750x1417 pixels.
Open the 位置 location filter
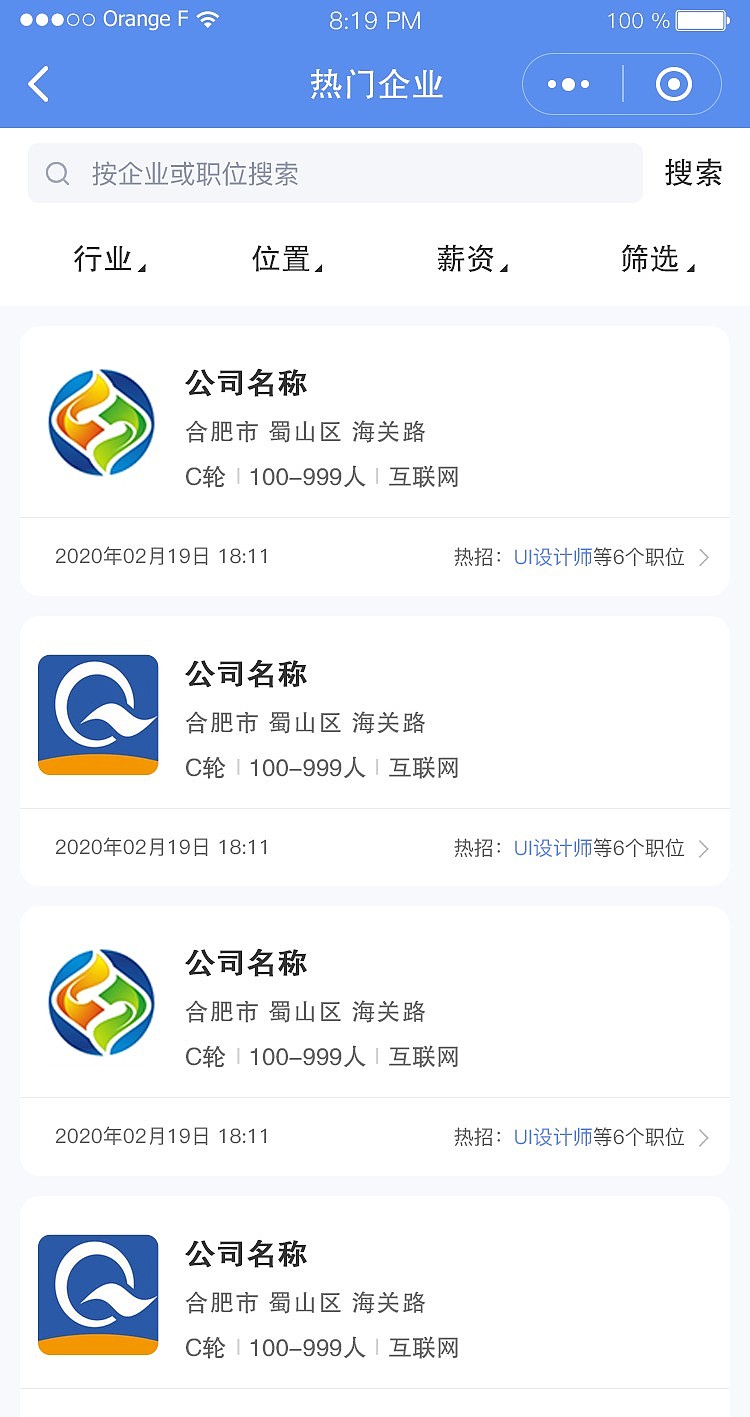pos(285,258)
